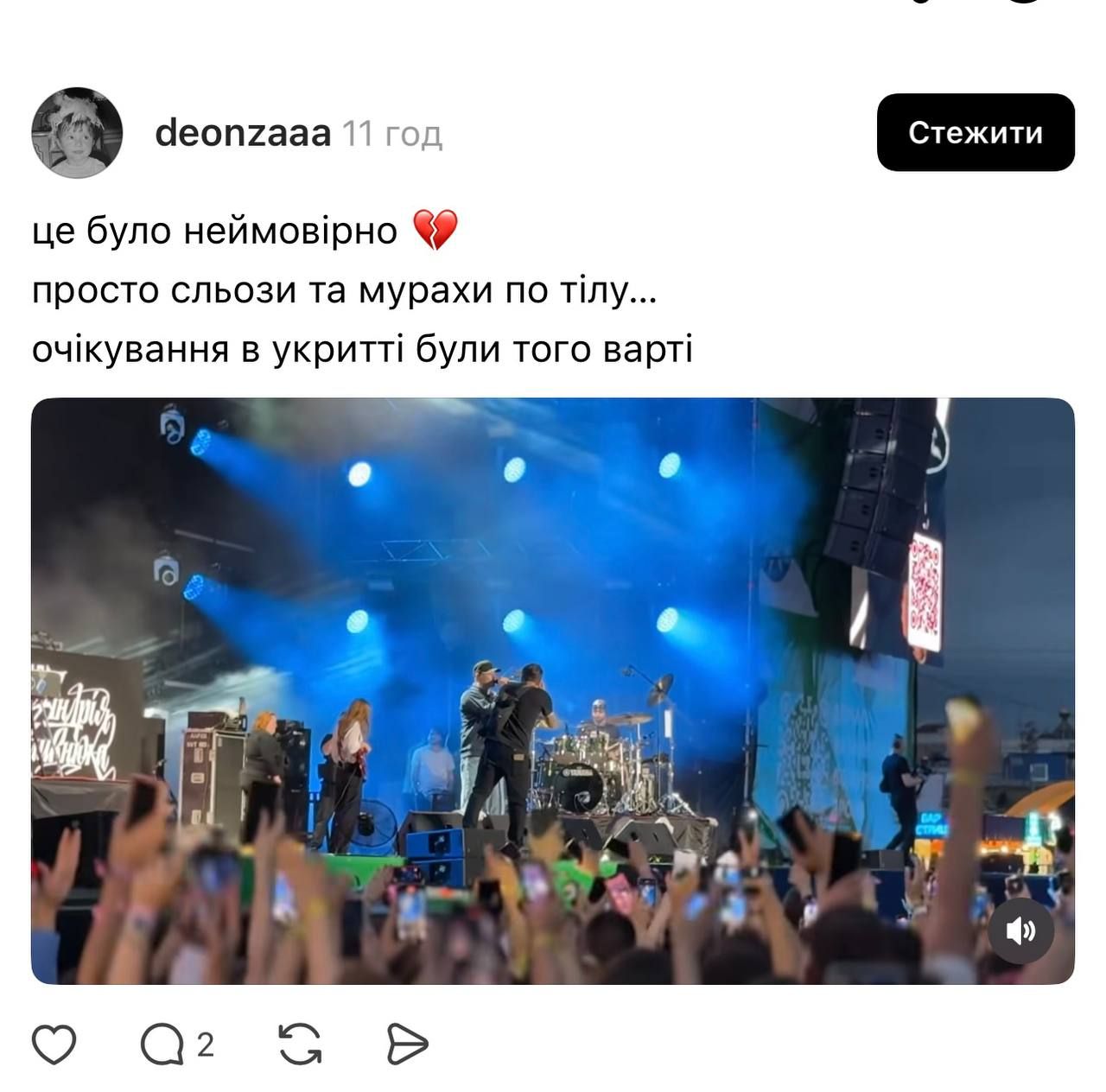Open the comments on this post

tap(162, 1044)
